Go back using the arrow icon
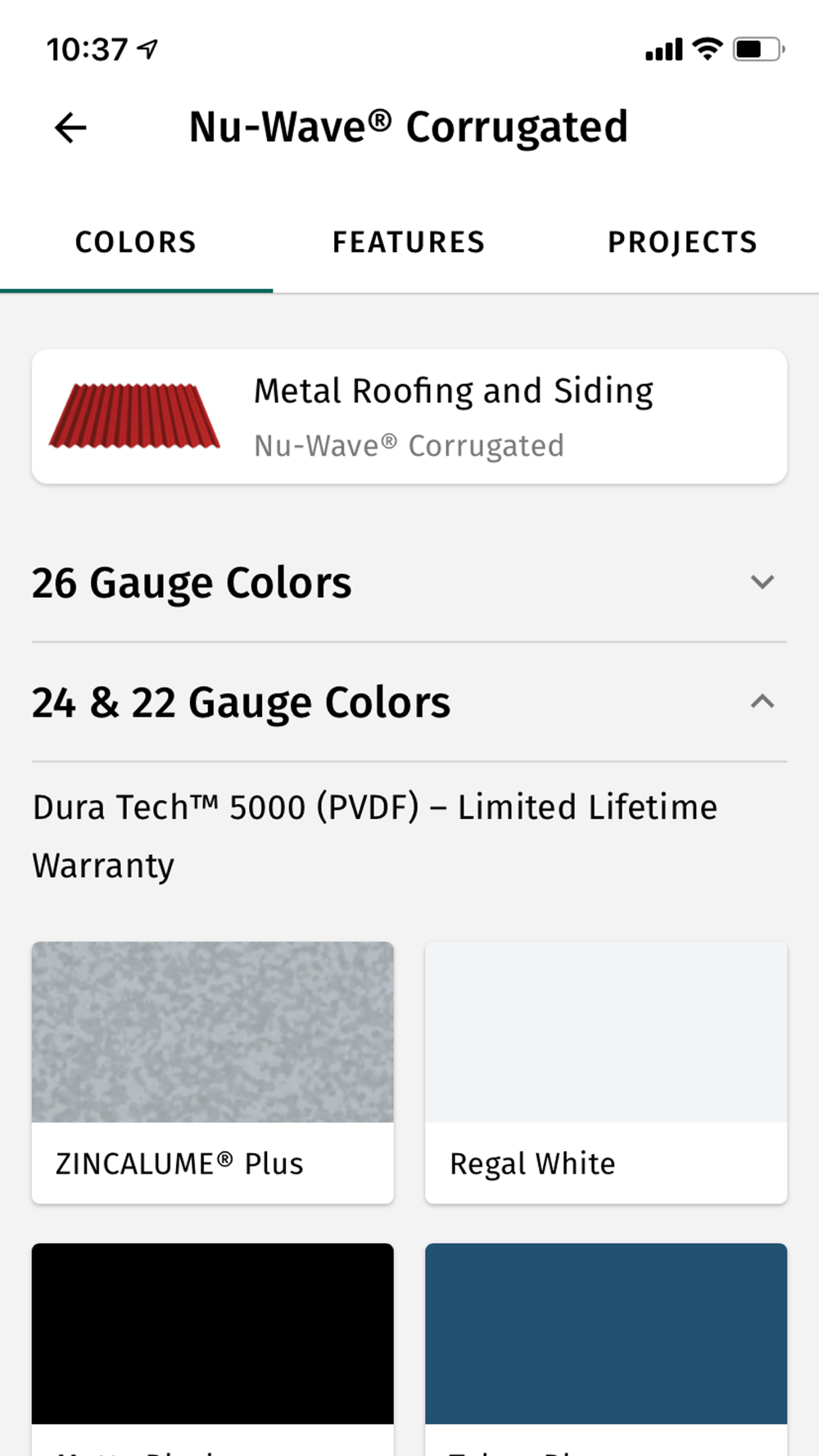The image size is (819, 1456). pyautogui.click(x=70, y=128)
